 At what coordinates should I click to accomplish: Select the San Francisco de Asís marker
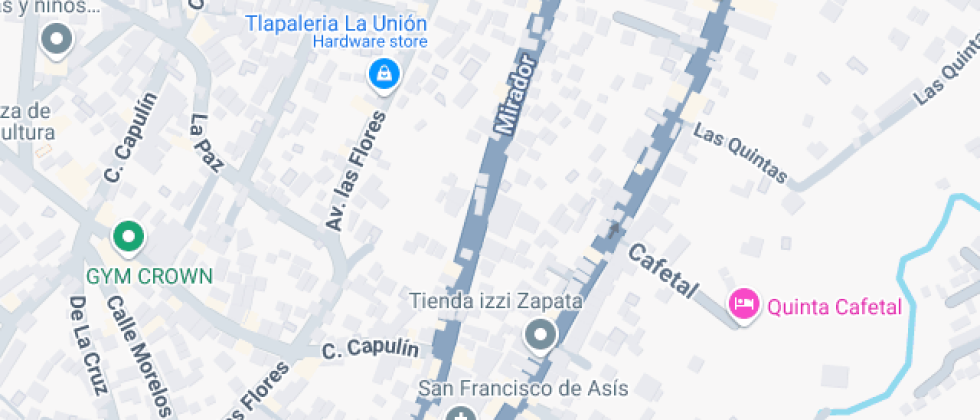pyautogui.click(x=461, y=414)
